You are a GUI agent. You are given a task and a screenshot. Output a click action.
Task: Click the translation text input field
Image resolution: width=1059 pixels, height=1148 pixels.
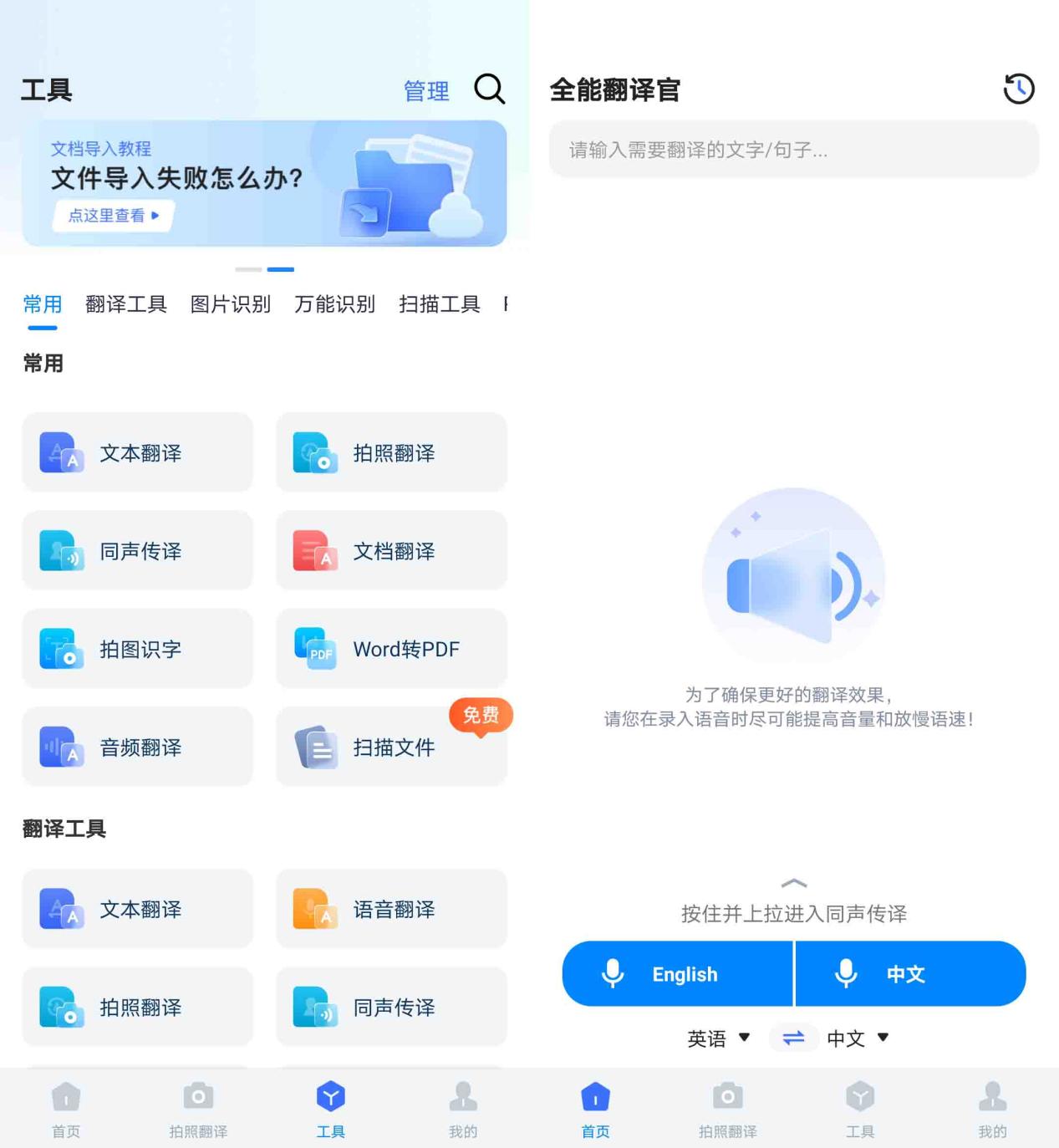793,150
